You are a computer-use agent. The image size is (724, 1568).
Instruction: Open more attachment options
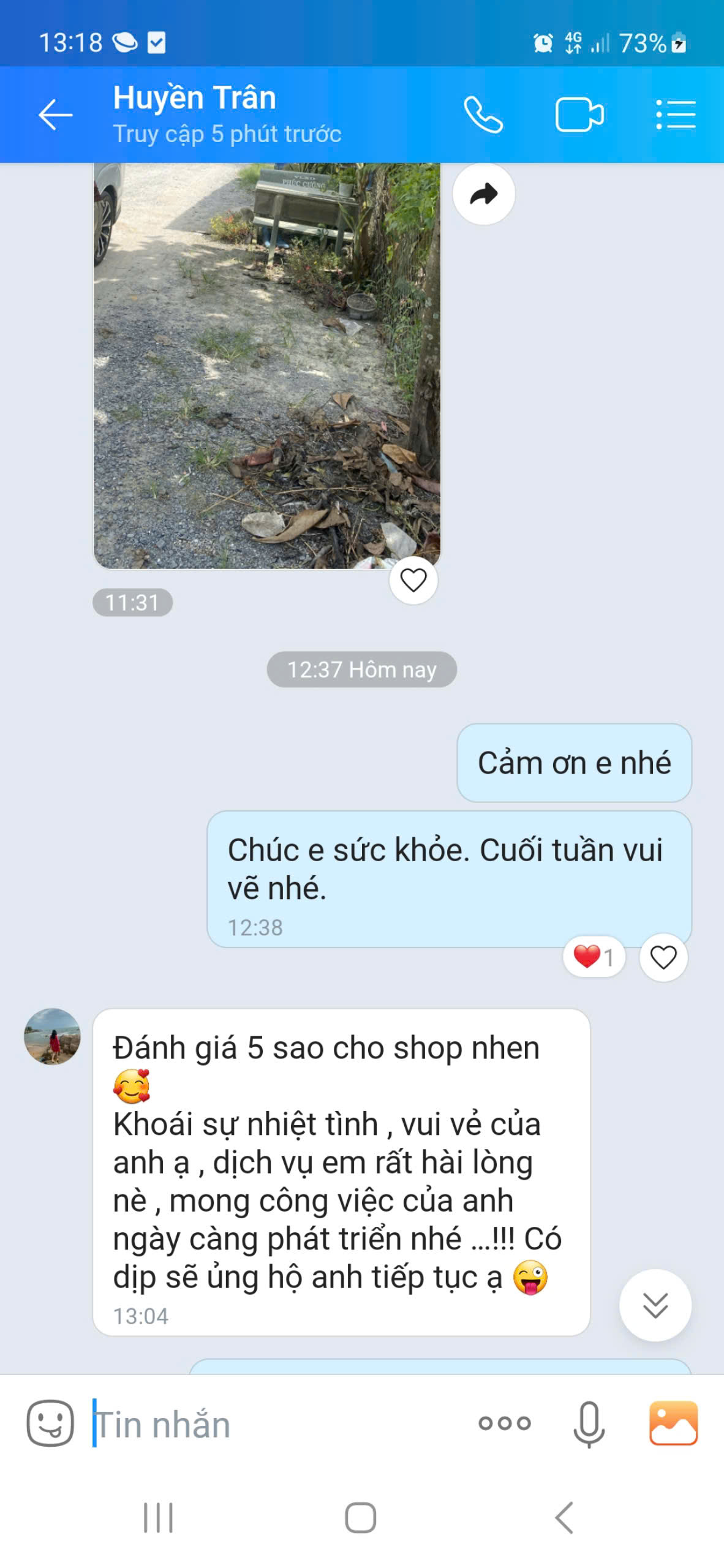tap(505, 1423)
